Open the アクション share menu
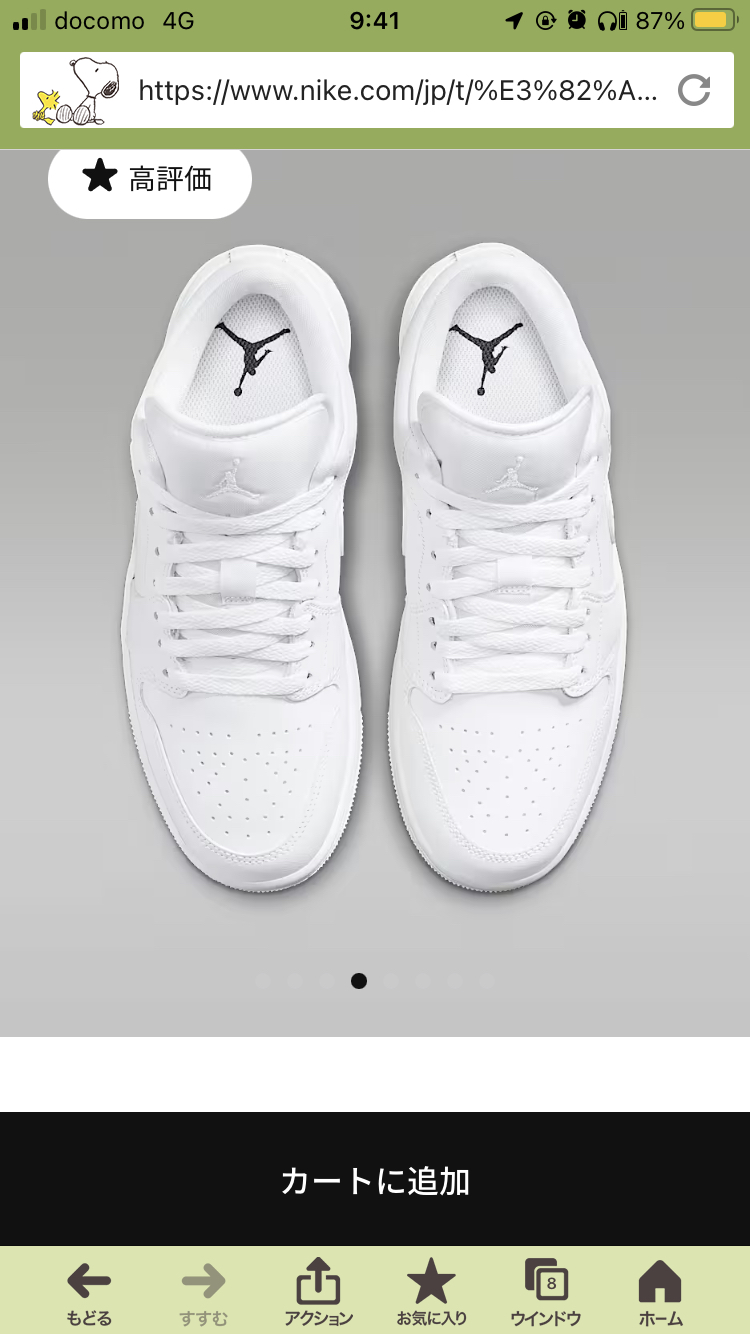The height and width of the screenshot is (1334, 750). coord(318,1291)
